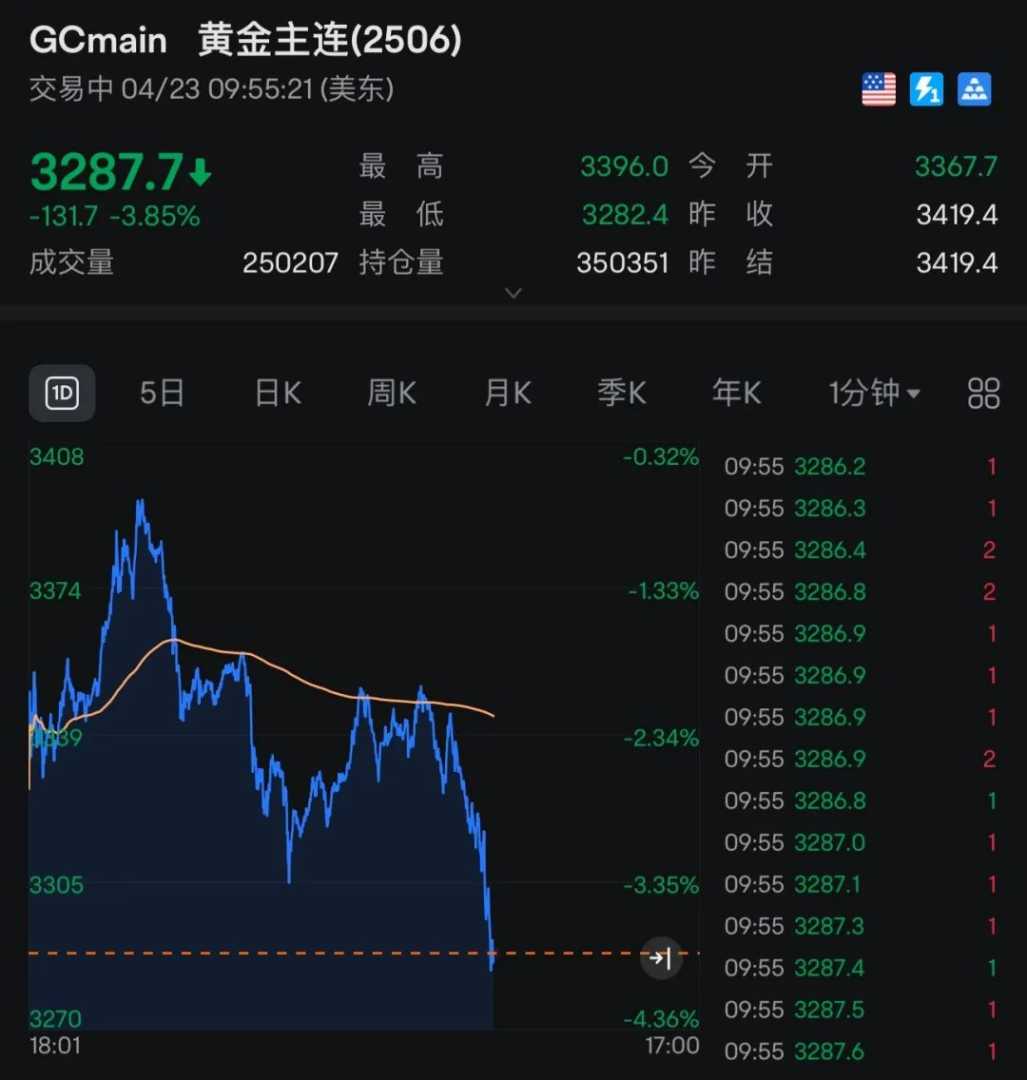The width and height of the screenshot is (1027, 1080).
Task: Open the chart settings grid icon
Action: point(984,393)
